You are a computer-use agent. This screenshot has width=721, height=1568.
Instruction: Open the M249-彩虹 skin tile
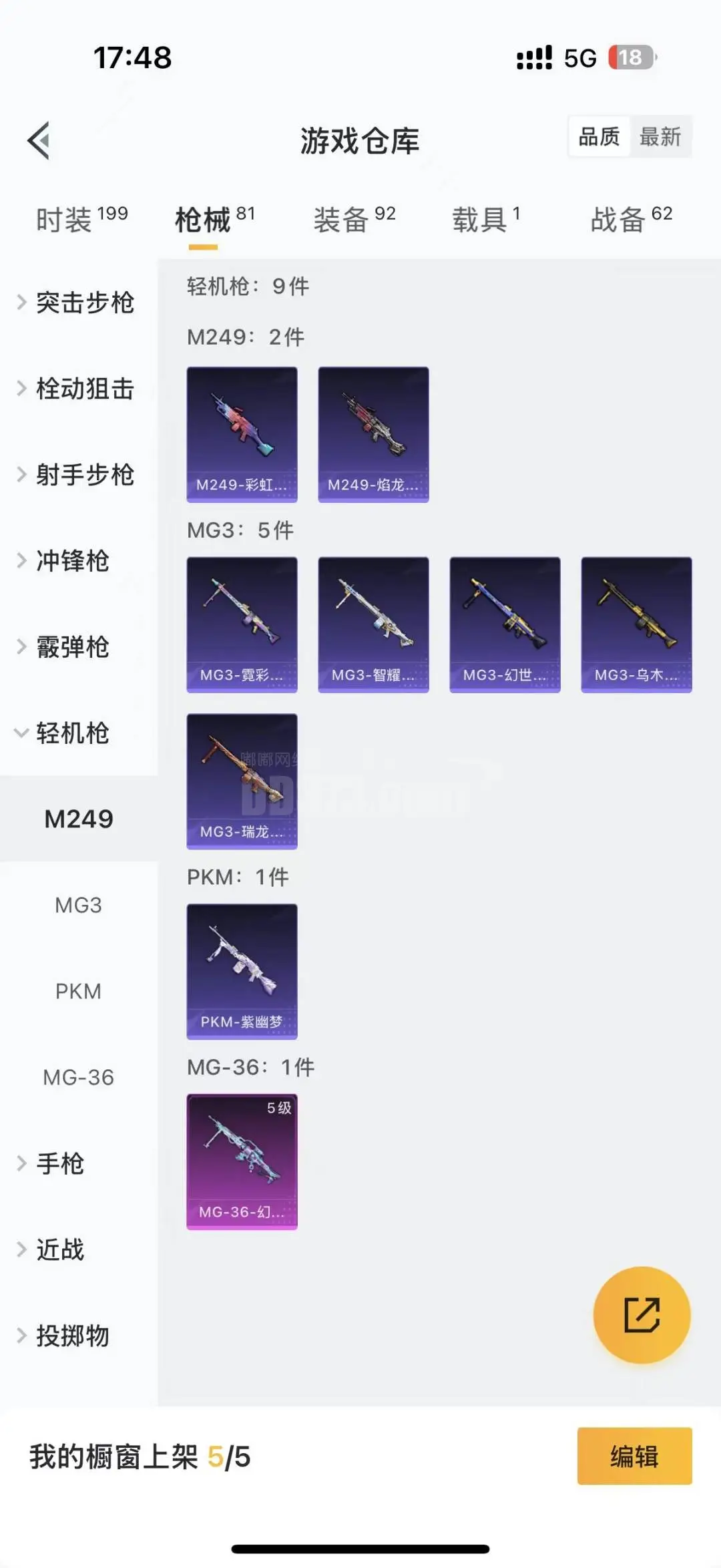[x=242, y=435]
